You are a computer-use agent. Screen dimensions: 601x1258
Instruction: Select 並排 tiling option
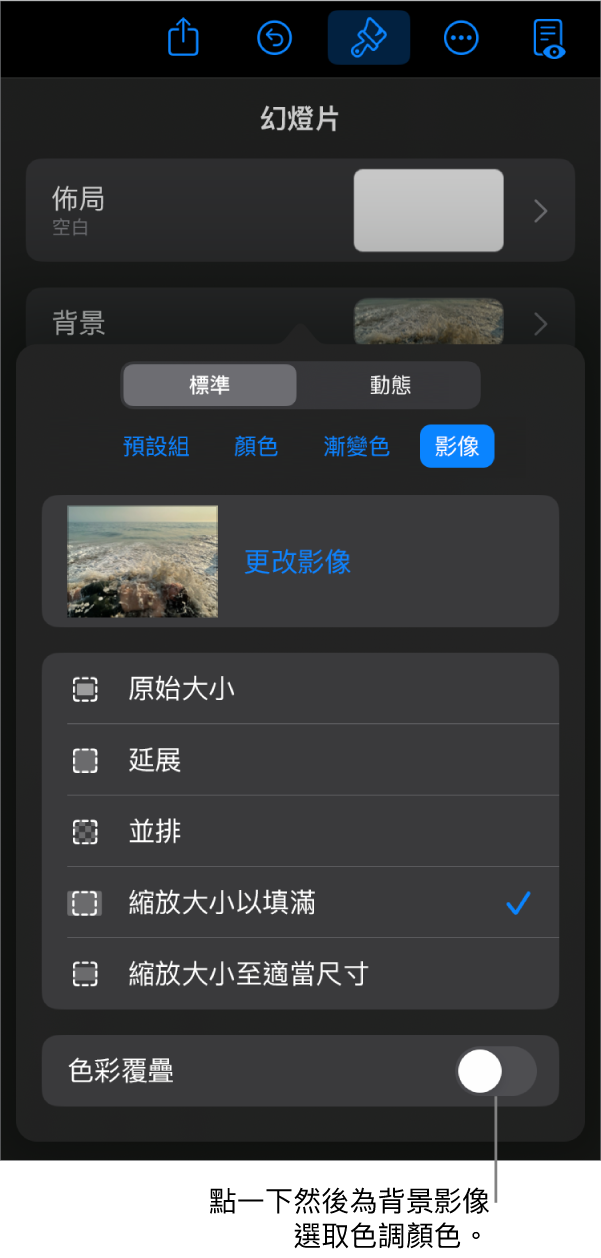tap(300, 831)
